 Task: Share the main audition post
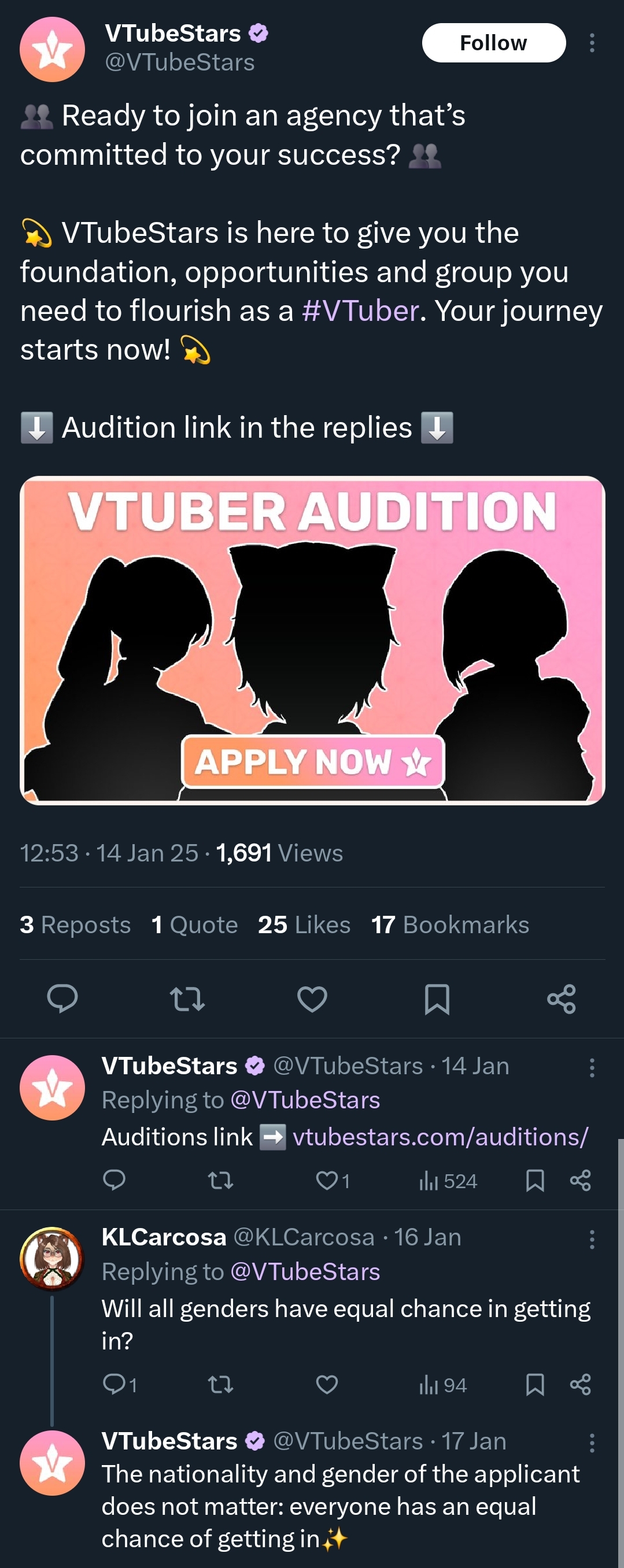pyautogui.click(x=562, y=999)
